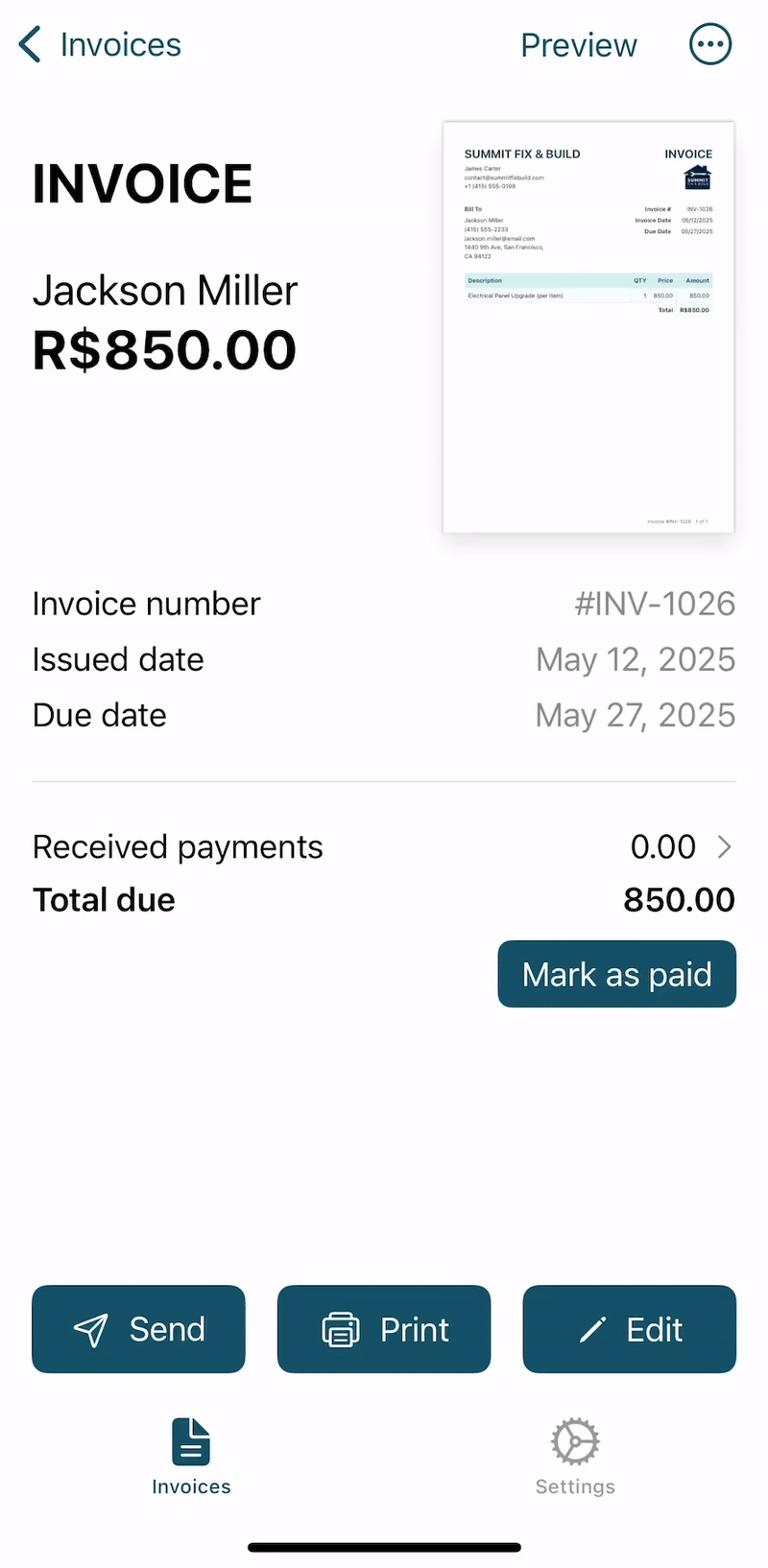Select the Invoices bottom tab
768x1568 pixels.
tap(191, 1457)
